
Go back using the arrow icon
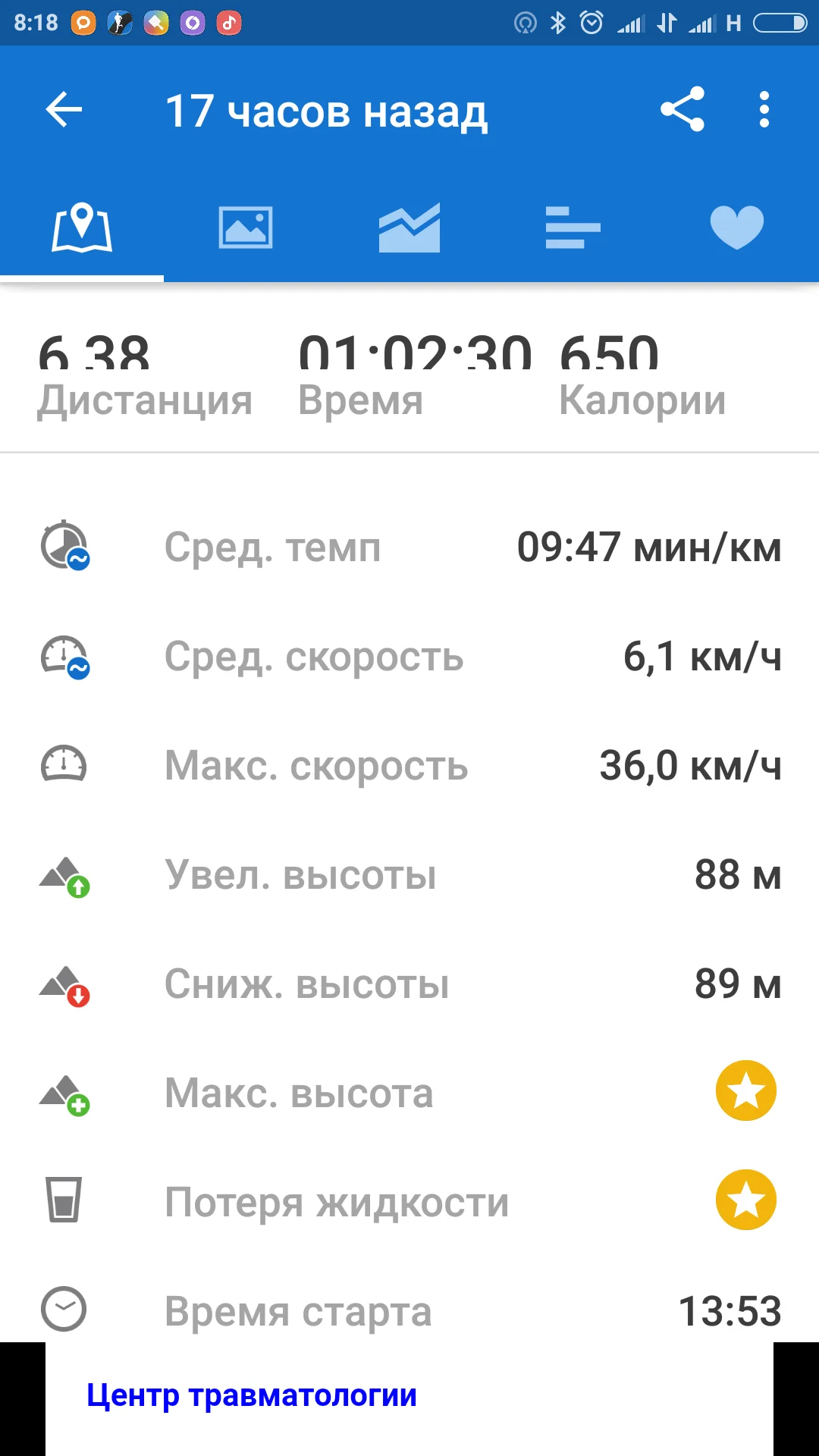click(x=64, y=111)
